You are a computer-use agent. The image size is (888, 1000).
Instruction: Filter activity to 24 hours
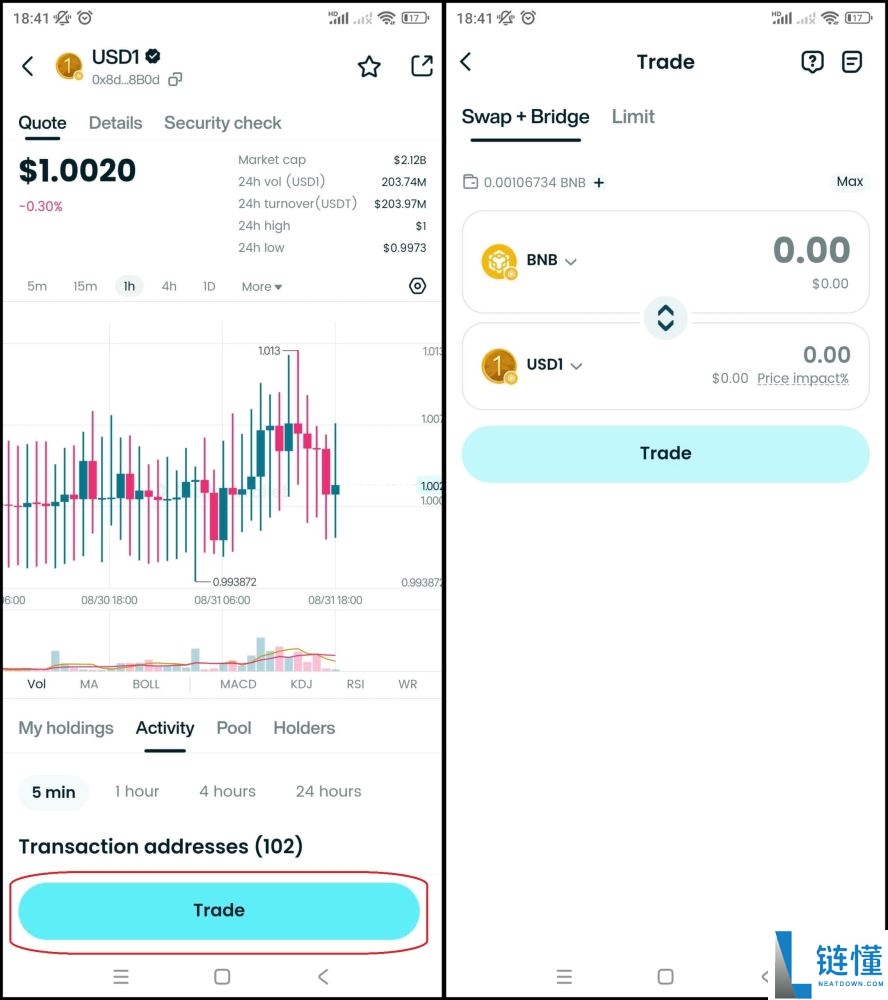tap(328, 791)
